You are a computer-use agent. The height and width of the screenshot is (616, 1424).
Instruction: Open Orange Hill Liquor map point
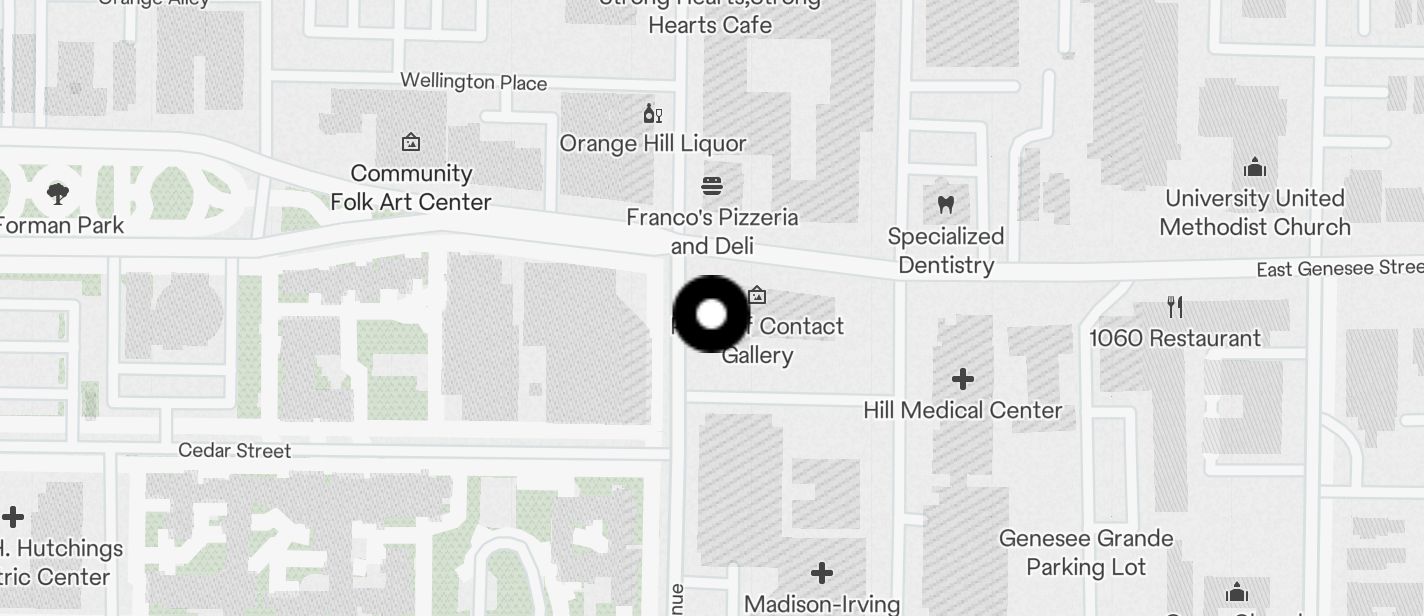coord(652,114)
